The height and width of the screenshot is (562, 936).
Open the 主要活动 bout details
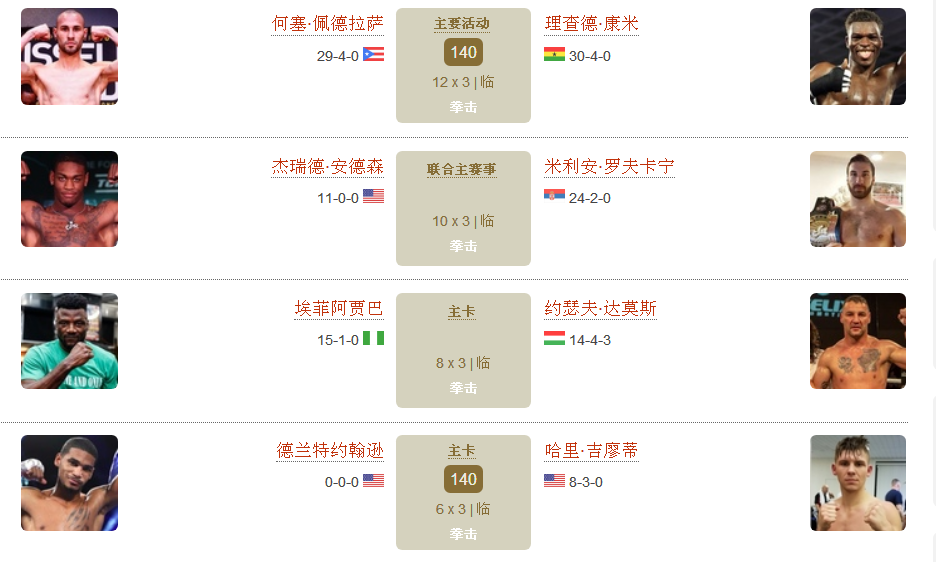click(x=463, y=24)
